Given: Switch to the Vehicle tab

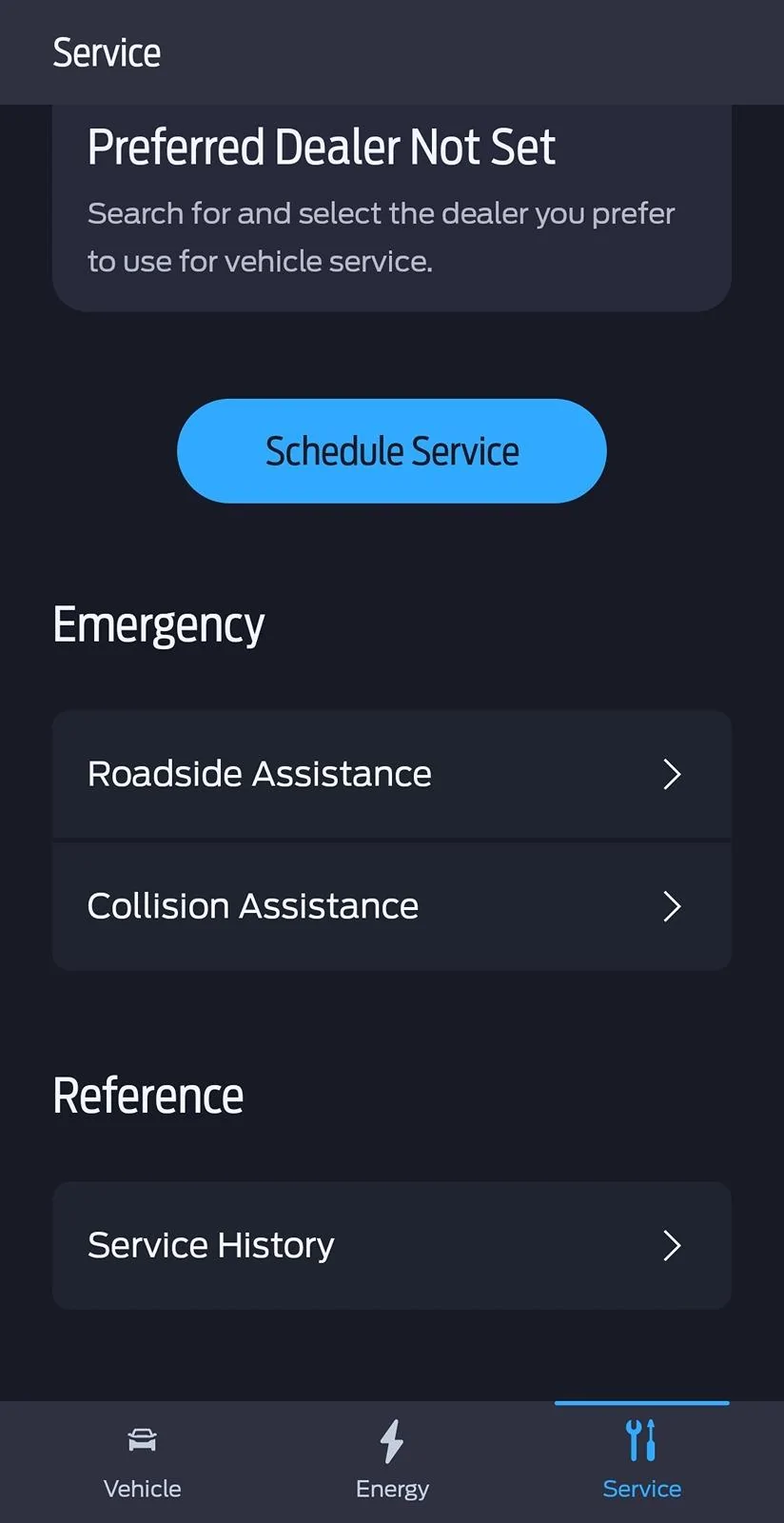Looking at the screenshot, I should click(x=142, y=1463).
